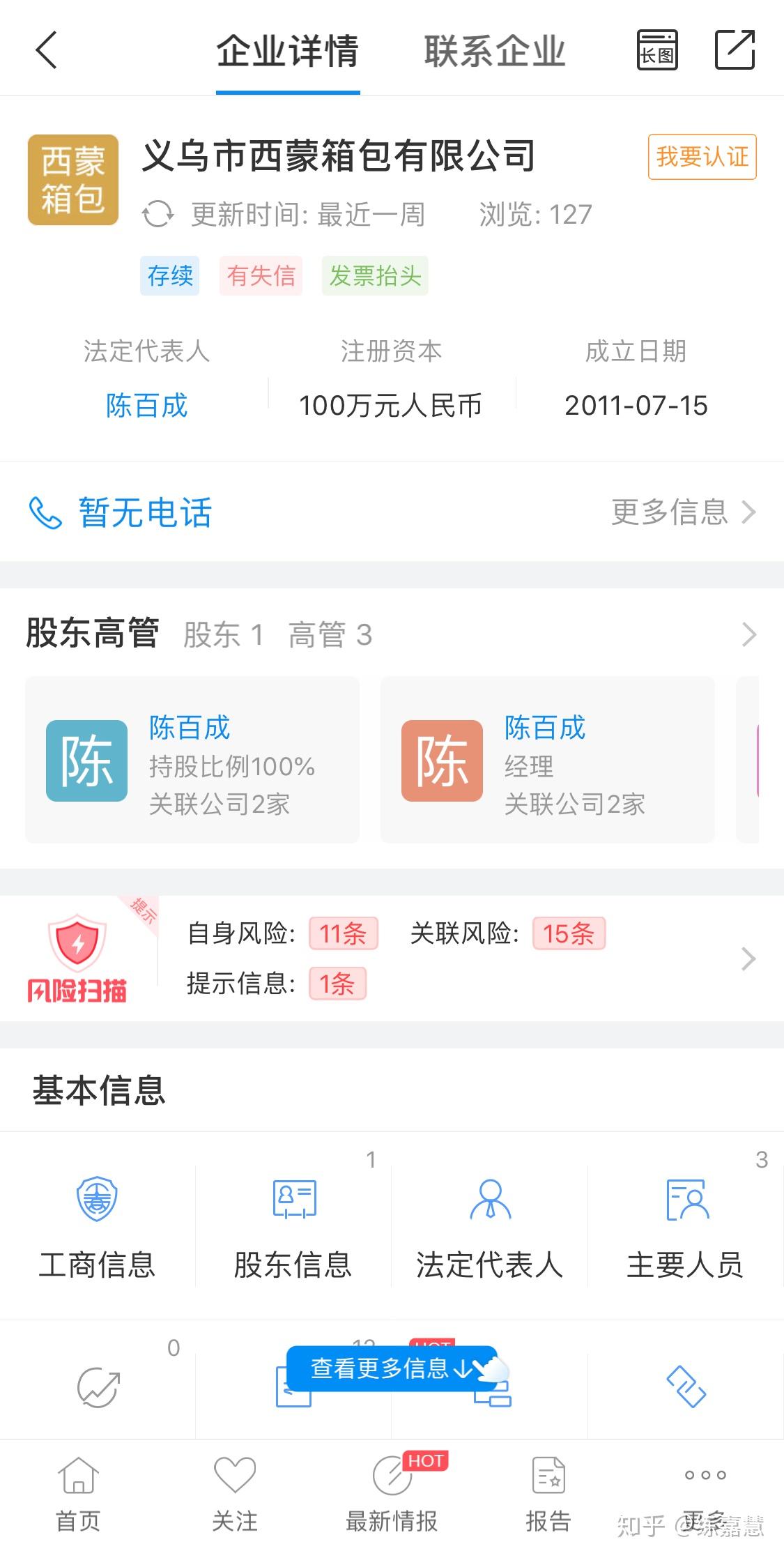Expand the 股东高管 section
This screenshot has height=1558, width=784.
(x=748, y=634)
